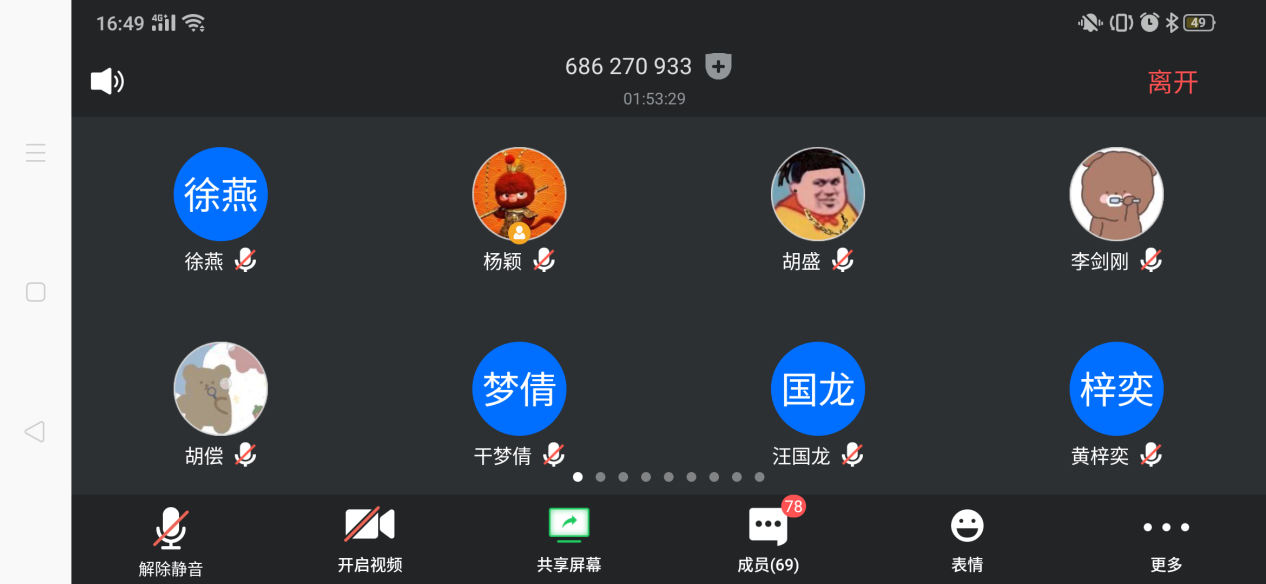The image size is (1266, 584).
Task: Leave the meeting with 离开
Action: point(1172,82)
